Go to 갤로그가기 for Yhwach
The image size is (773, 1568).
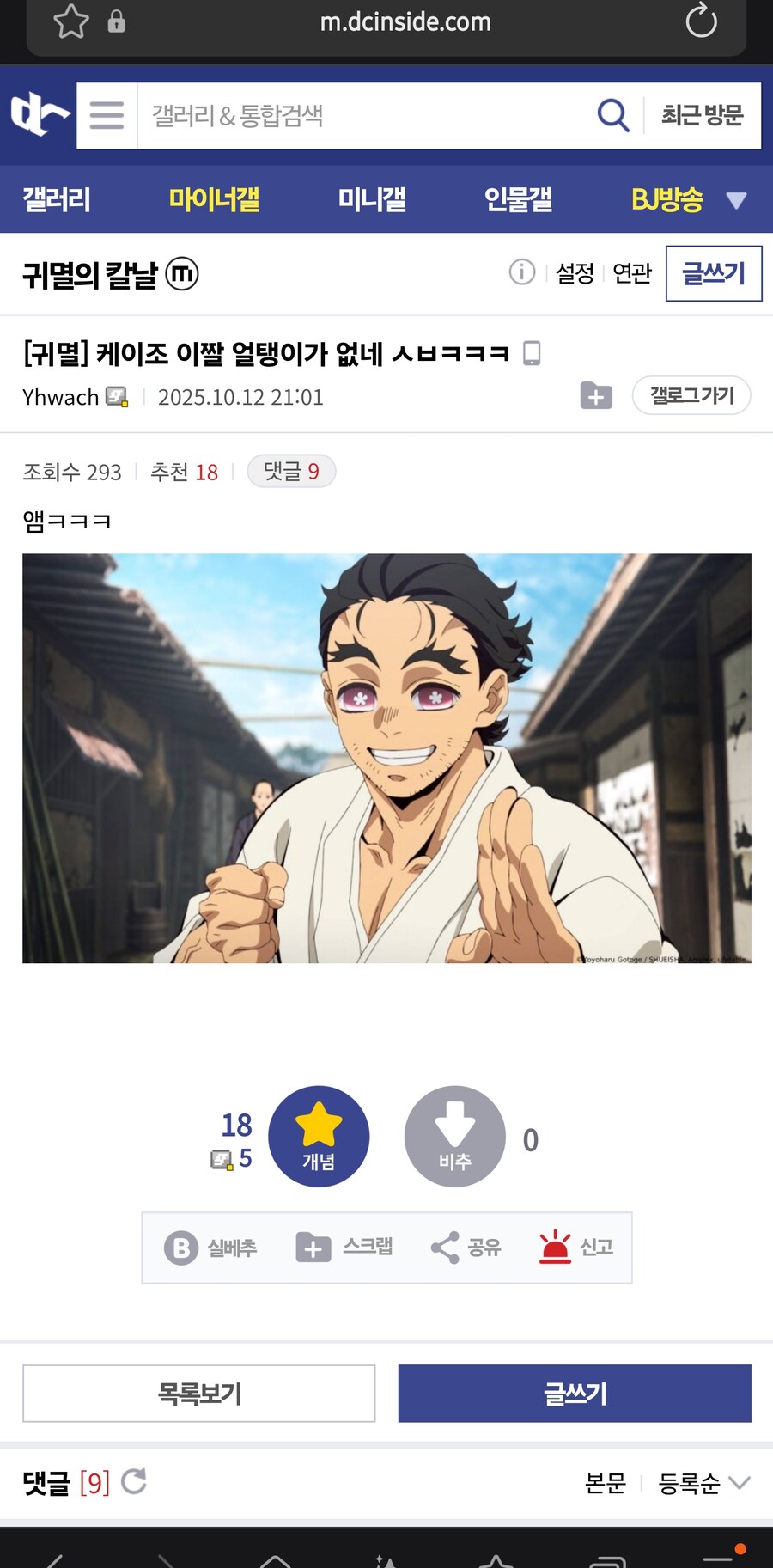point(691,395)
